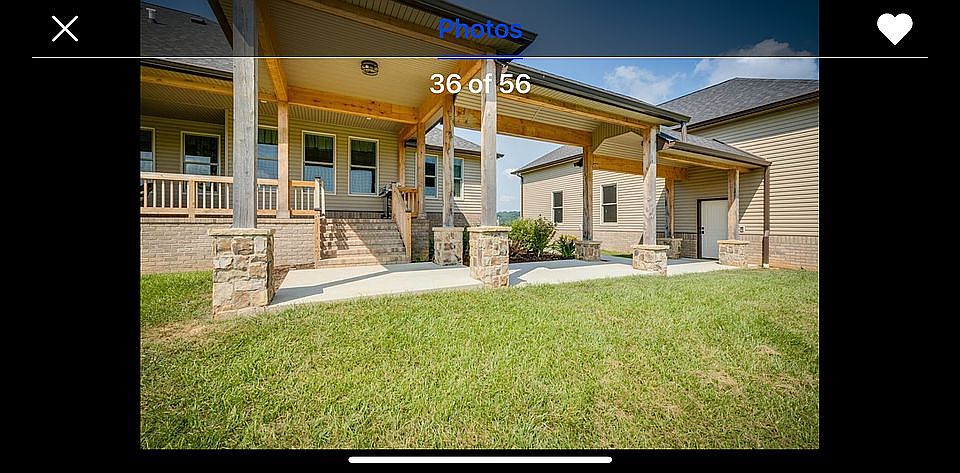This screenshot has width=960, height=473.
Task: Save this home with the heart icon
Action: [x=894, y=29]
